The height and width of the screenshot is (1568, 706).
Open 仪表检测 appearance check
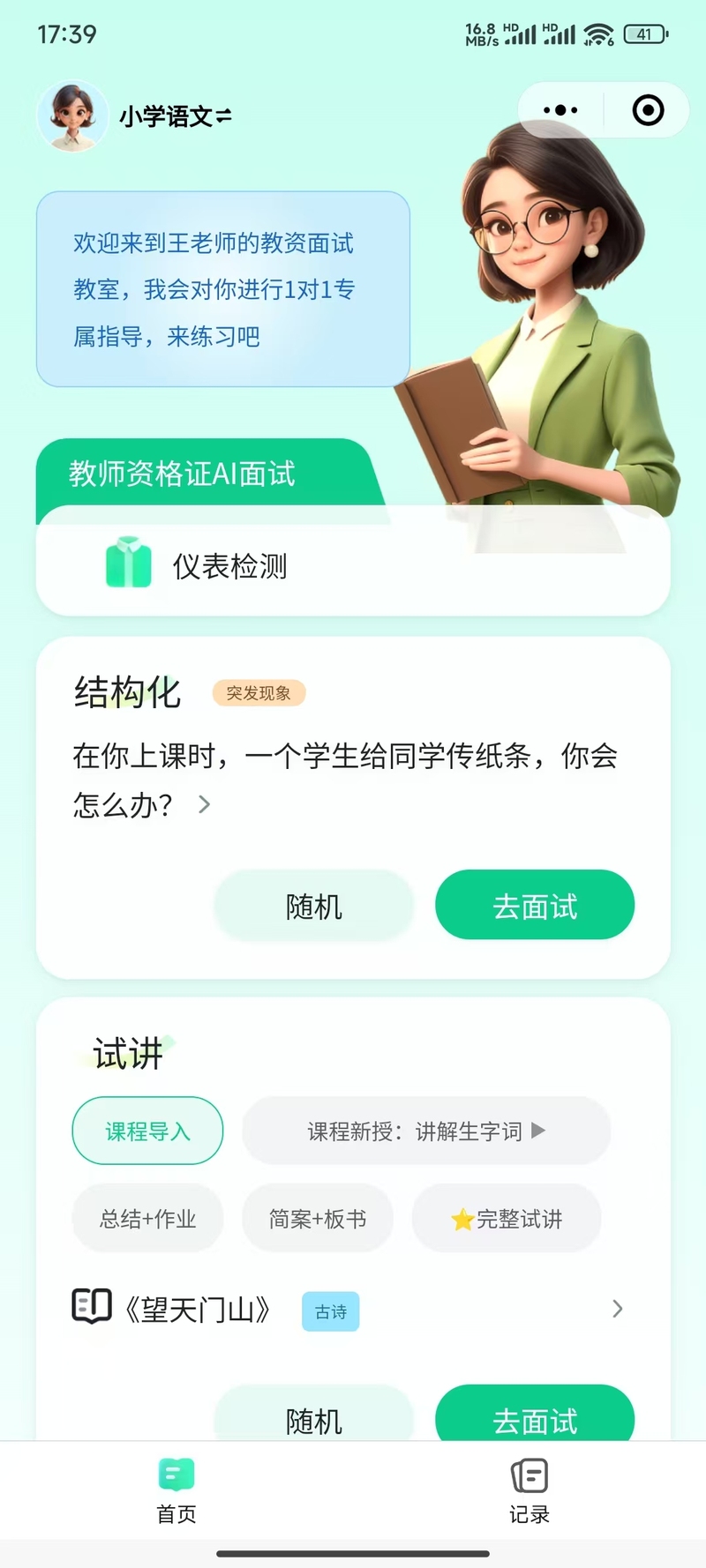pyautogui.click(x=229, y=566)
